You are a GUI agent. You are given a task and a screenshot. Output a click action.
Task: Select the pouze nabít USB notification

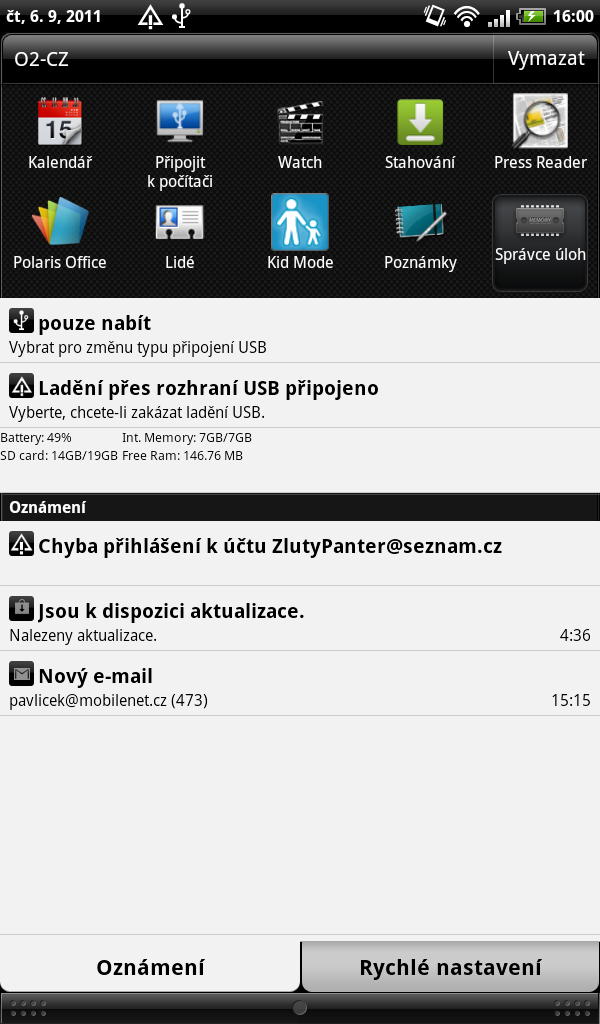coord(300,333)
